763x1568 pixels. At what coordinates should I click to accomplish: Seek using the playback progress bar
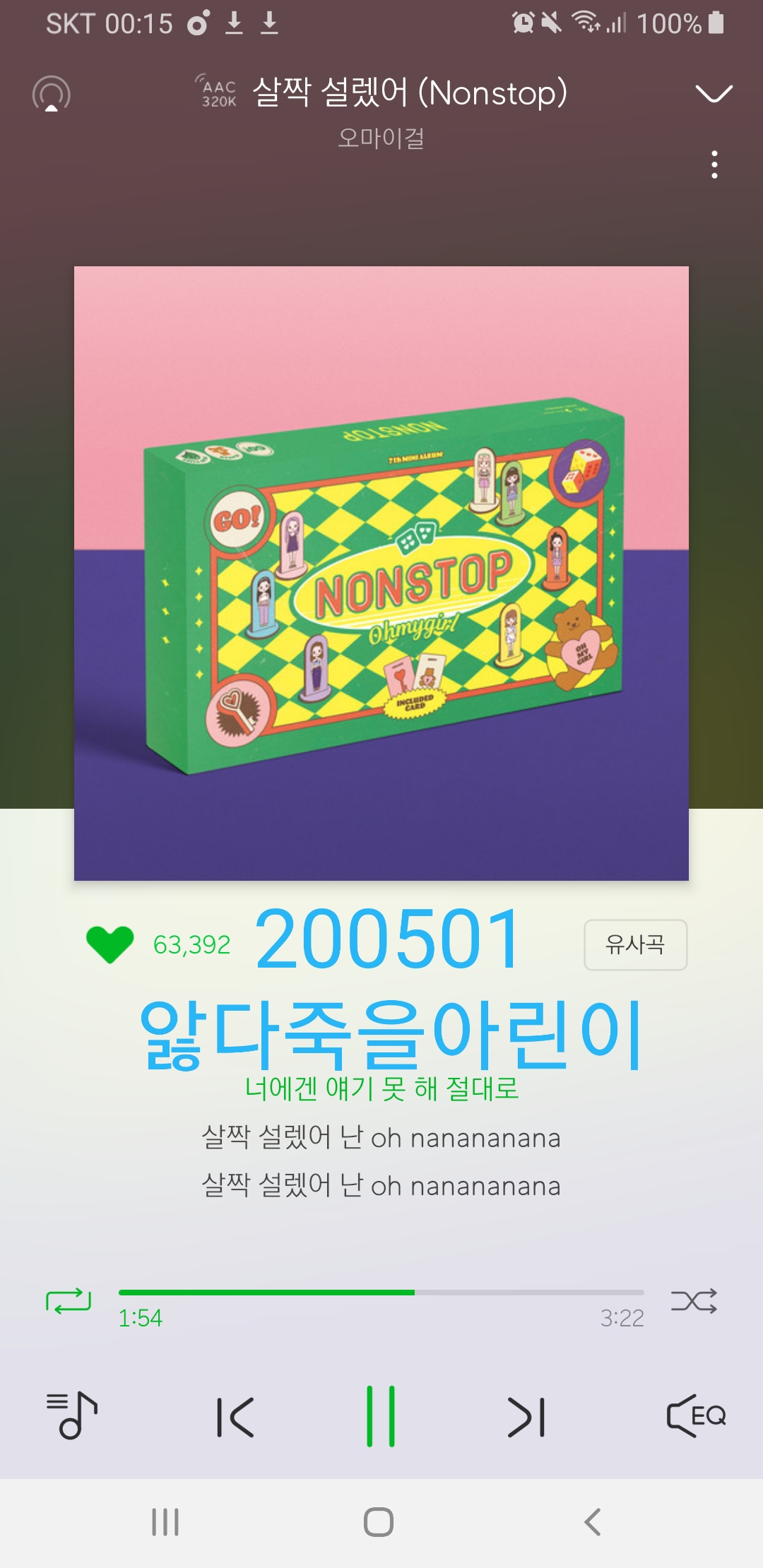click(381, 1293)
